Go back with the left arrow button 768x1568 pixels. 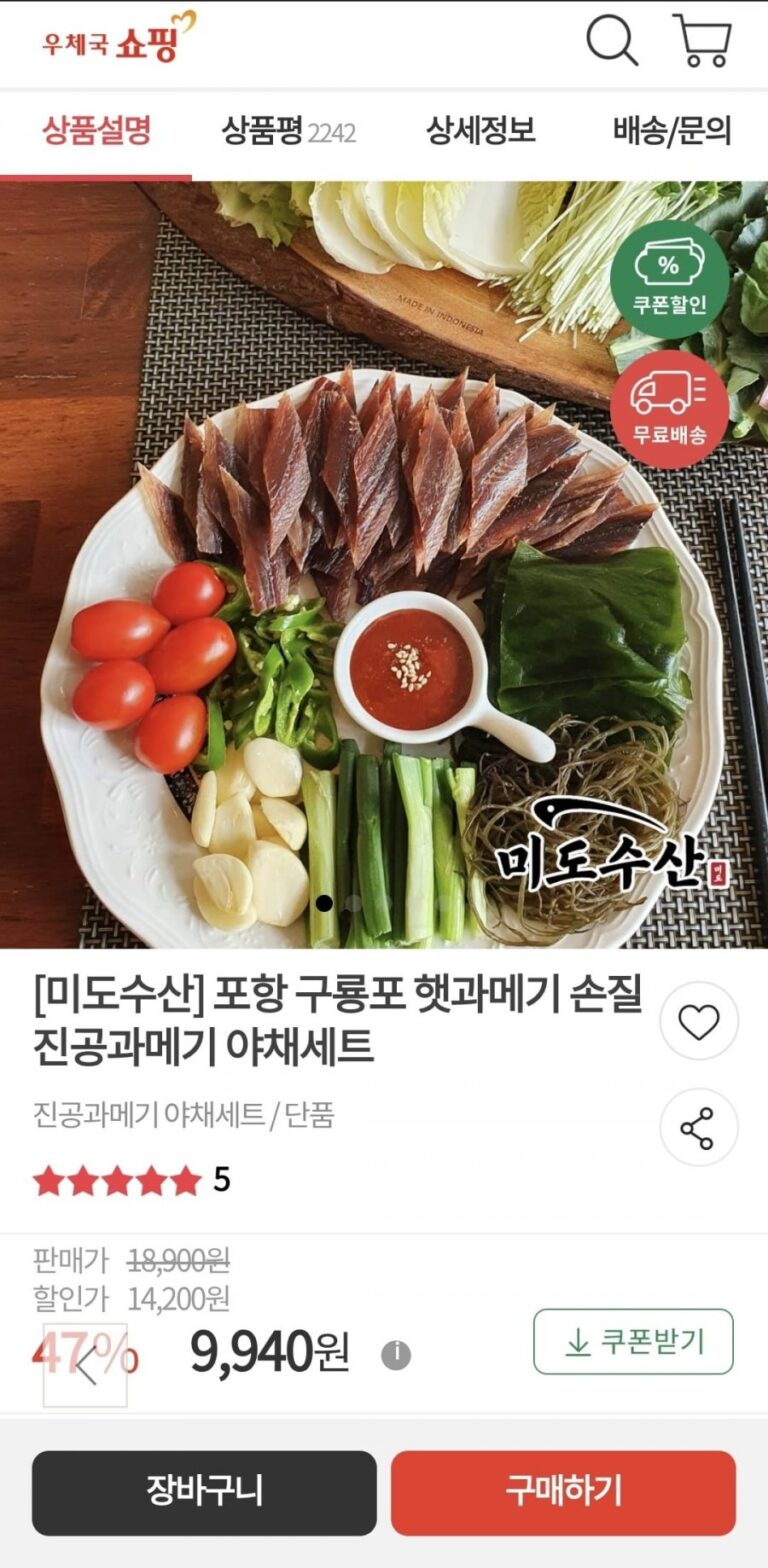(86, 1365)
